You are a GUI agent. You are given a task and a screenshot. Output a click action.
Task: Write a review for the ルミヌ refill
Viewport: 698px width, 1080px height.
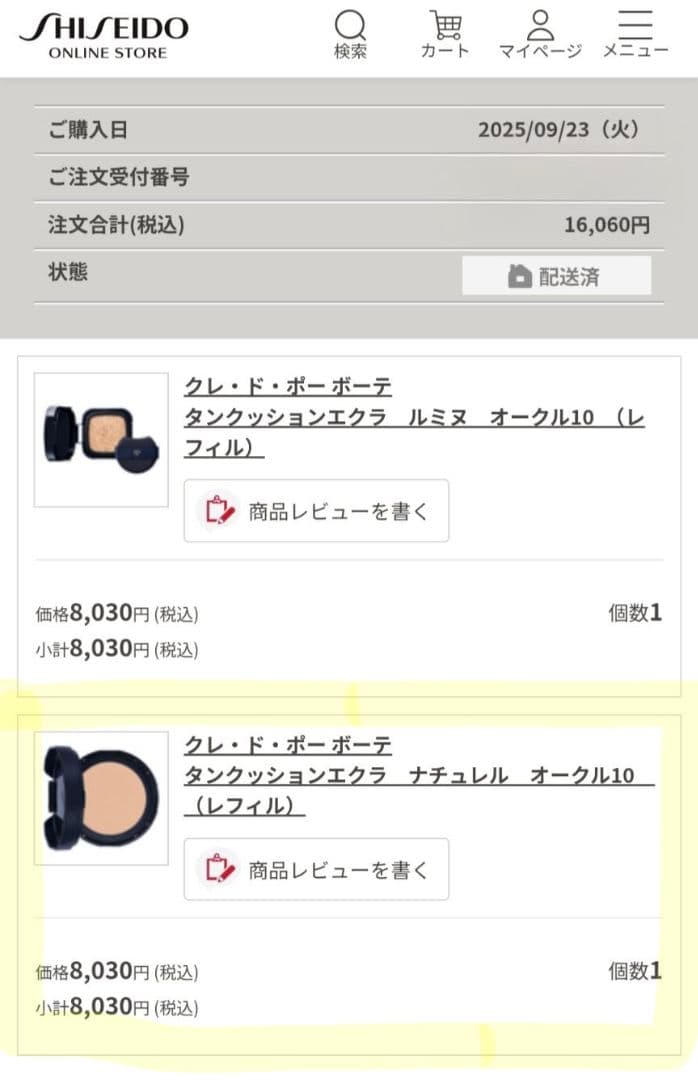pos(316,511)
